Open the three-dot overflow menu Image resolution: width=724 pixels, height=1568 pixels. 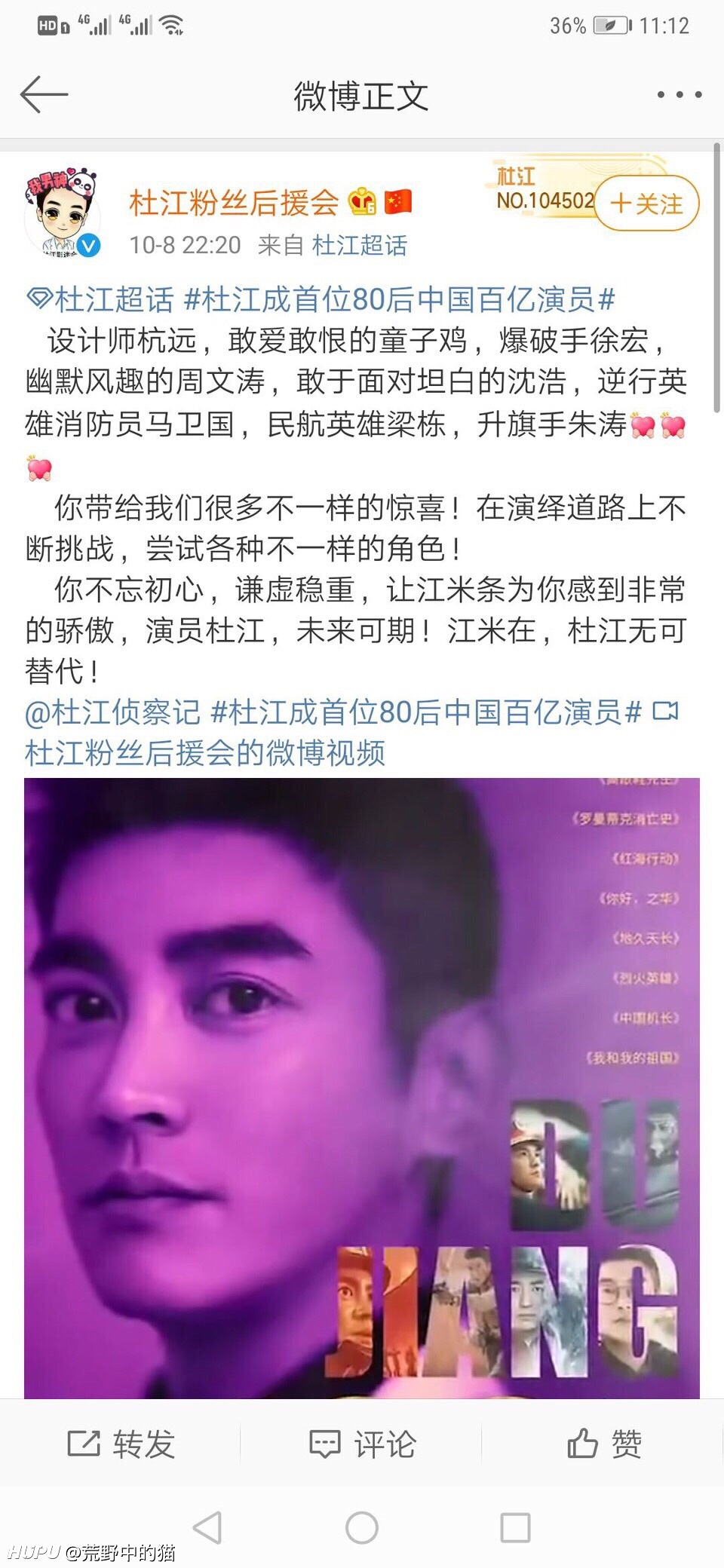pyautogui.click(x=679, y=94)
